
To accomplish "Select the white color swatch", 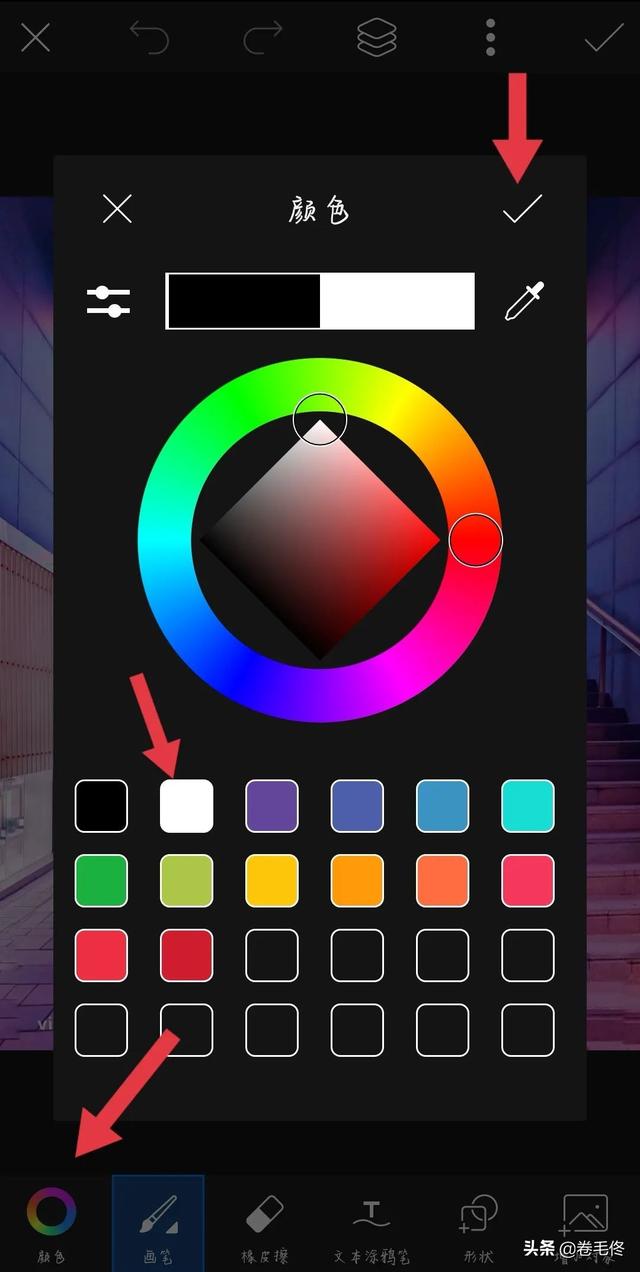I will pyautogui.click(x=186, y=806).
